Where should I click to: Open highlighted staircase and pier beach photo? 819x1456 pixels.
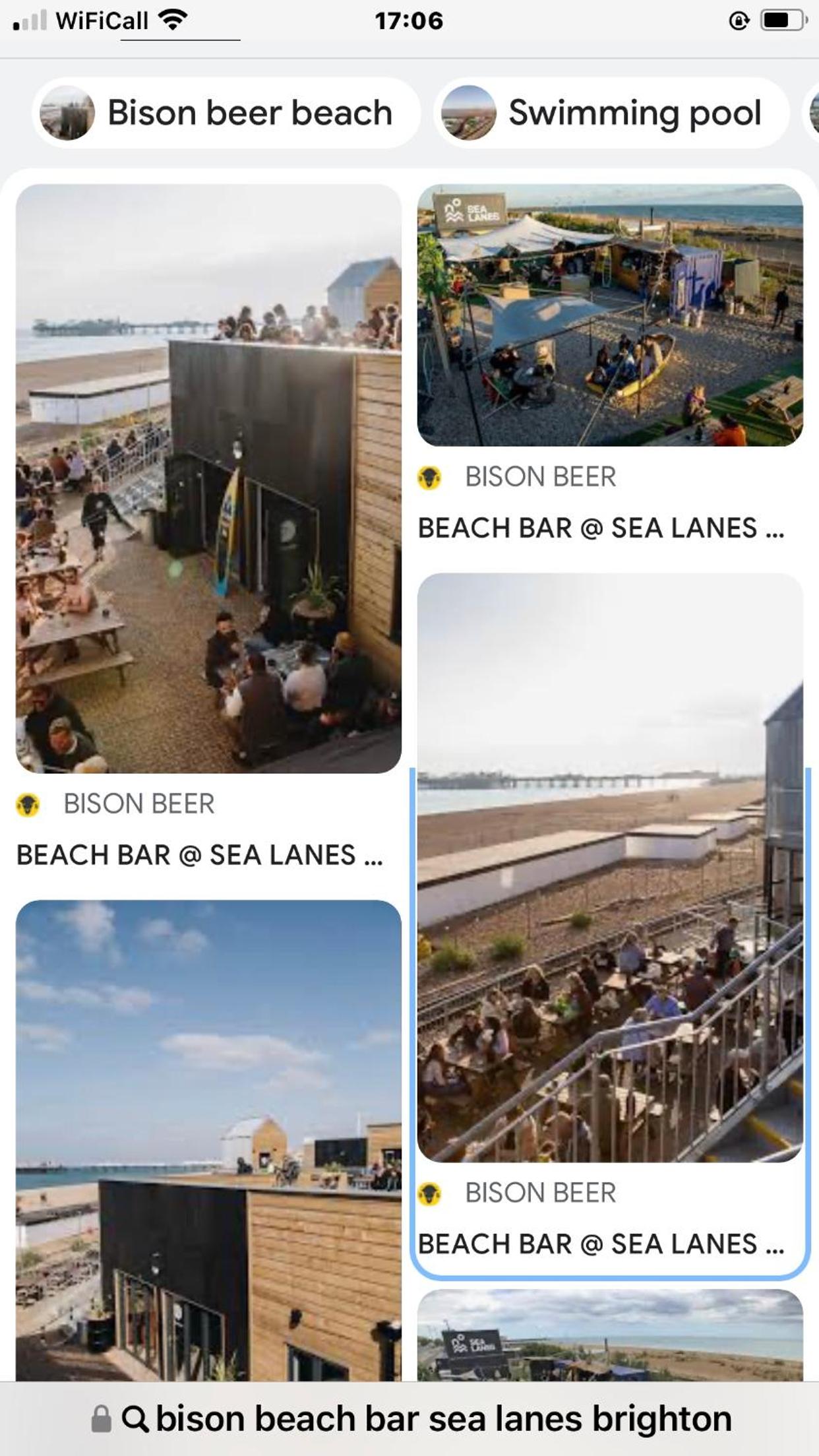point(610,868)
